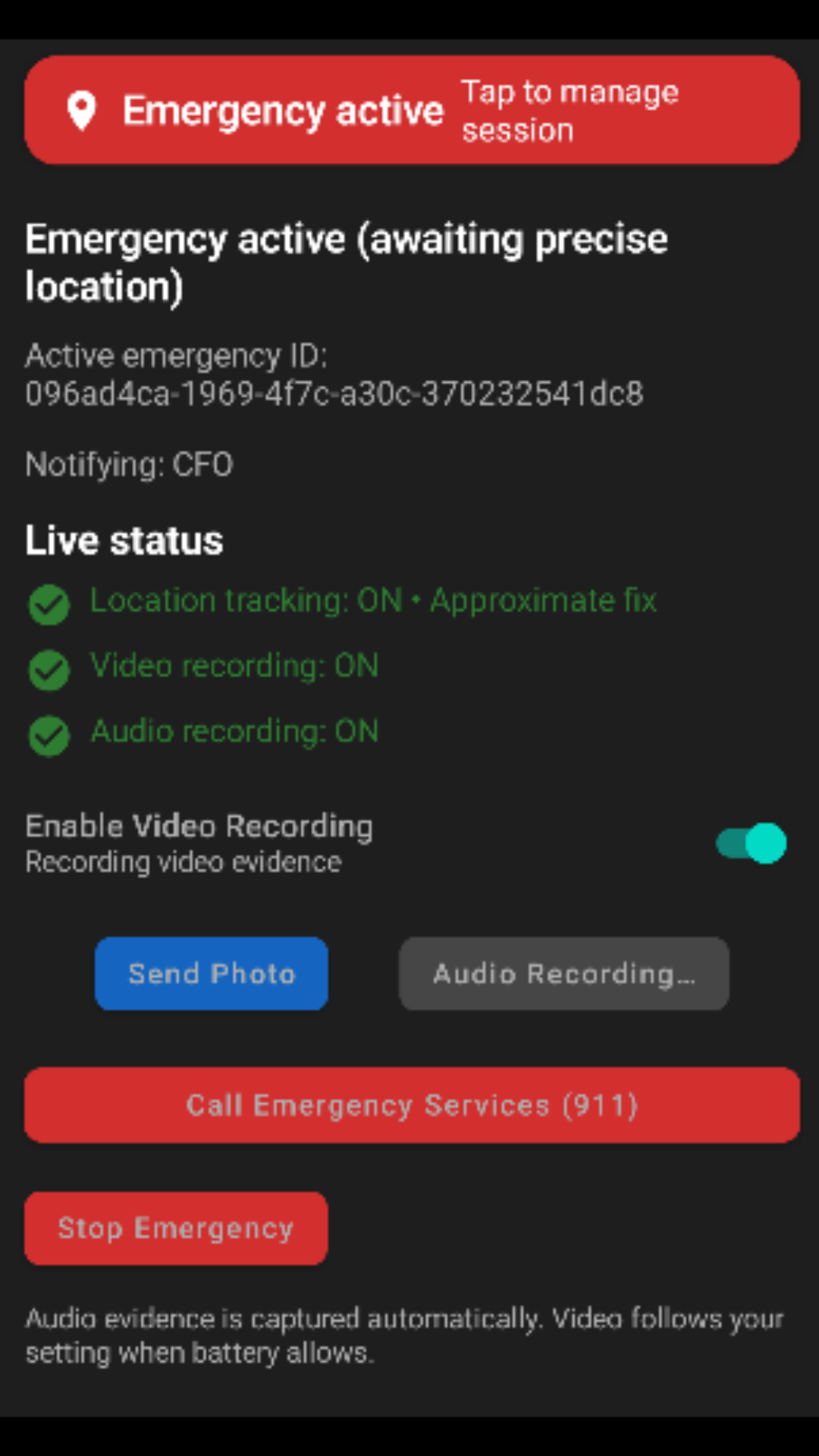Screen dimensions: 819x1456
Task: Tap the 'Audio recording: ON' status text
Action: (x=234, y=731)
